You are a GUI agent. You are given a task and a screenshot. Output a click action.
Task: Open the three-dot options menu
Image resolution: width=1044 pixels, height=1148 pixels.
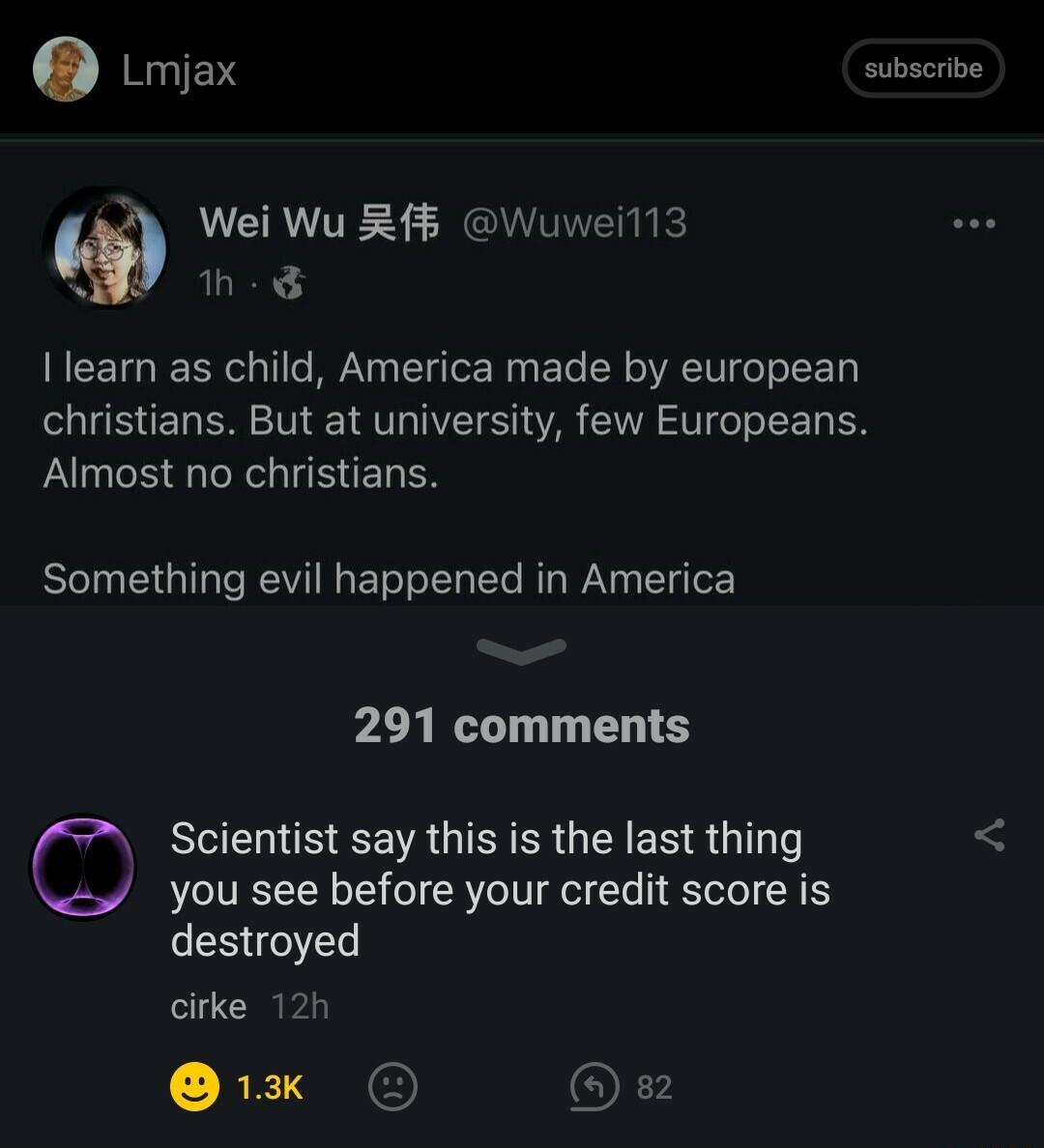coord(972,222)
